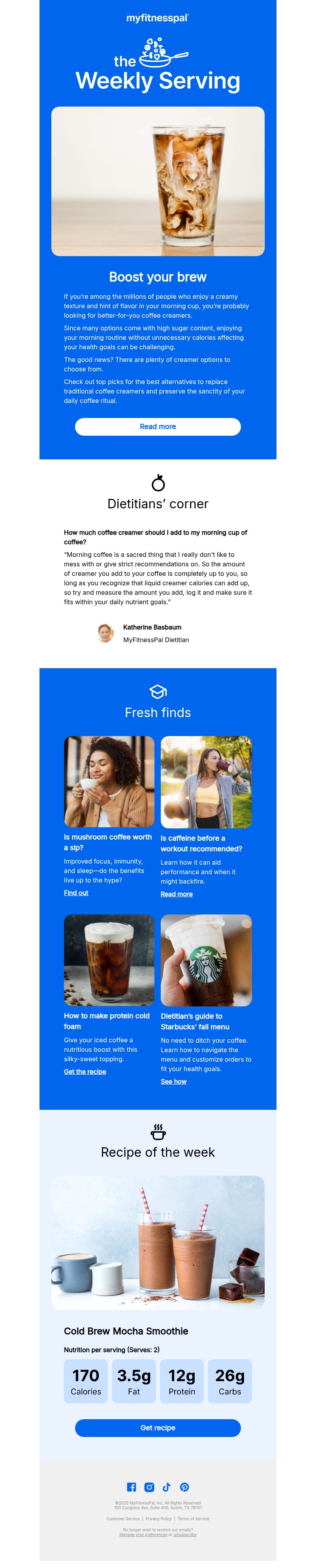Open the Customer Service link
The width and height of the screenshot is (316, 1568).
pyautogui.click(x=123, y=1518)
